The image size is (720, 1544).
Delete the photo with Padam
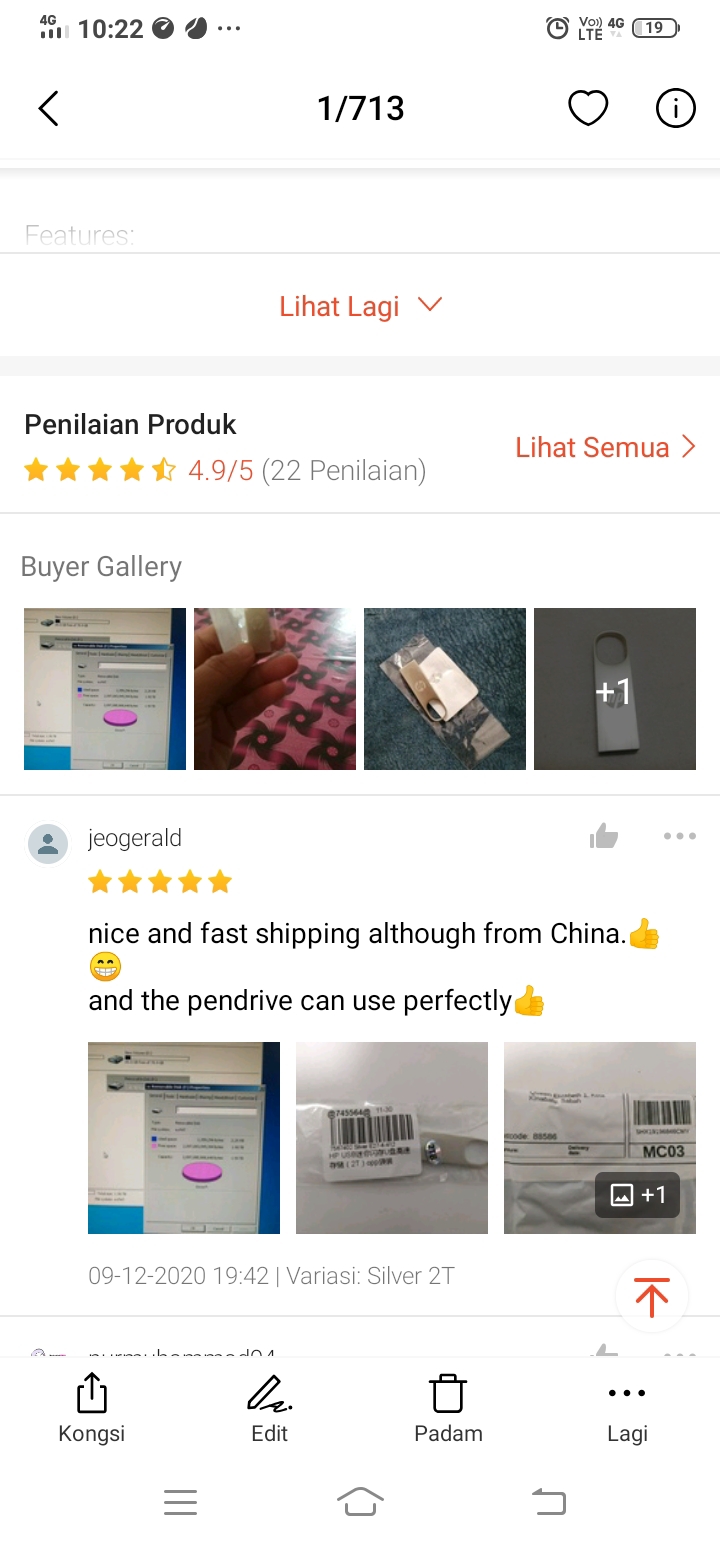pos(448,1409)
